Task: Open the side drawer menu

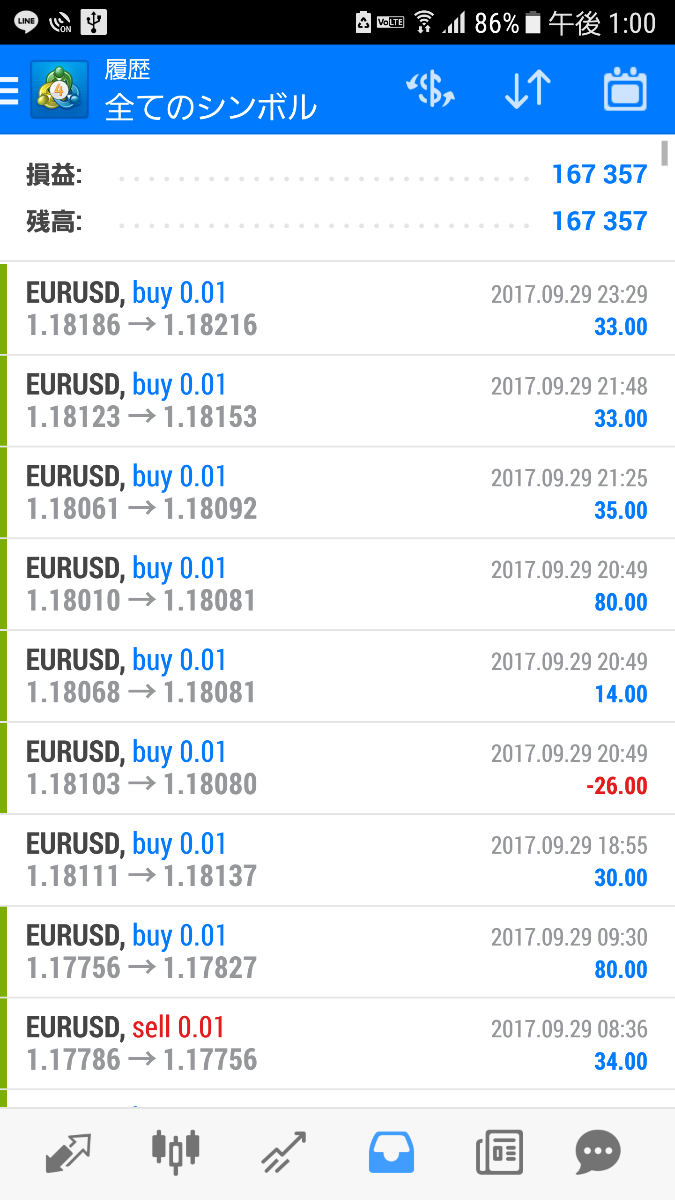Action: (10, 90)
